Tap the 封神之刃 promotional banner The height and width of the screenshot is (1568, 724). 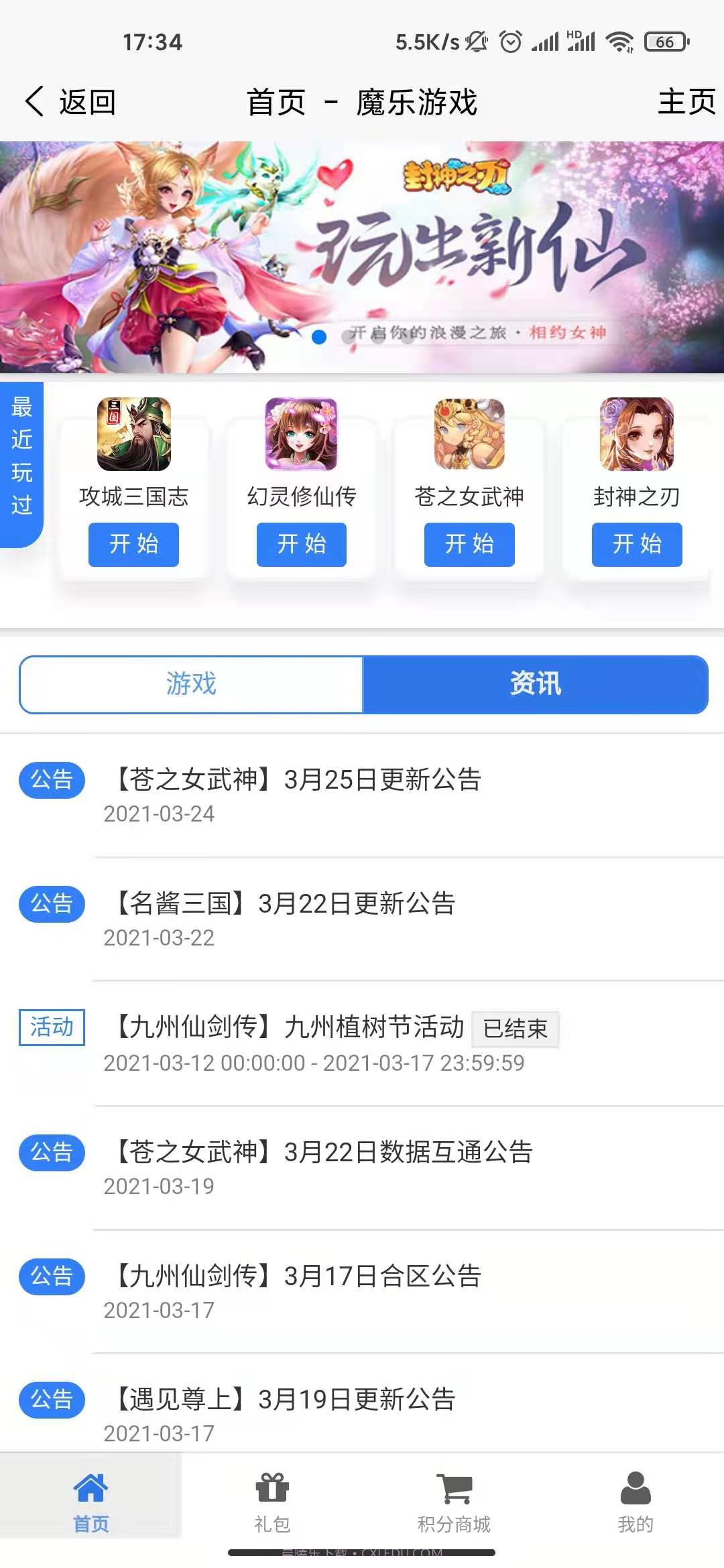[362, 255]
